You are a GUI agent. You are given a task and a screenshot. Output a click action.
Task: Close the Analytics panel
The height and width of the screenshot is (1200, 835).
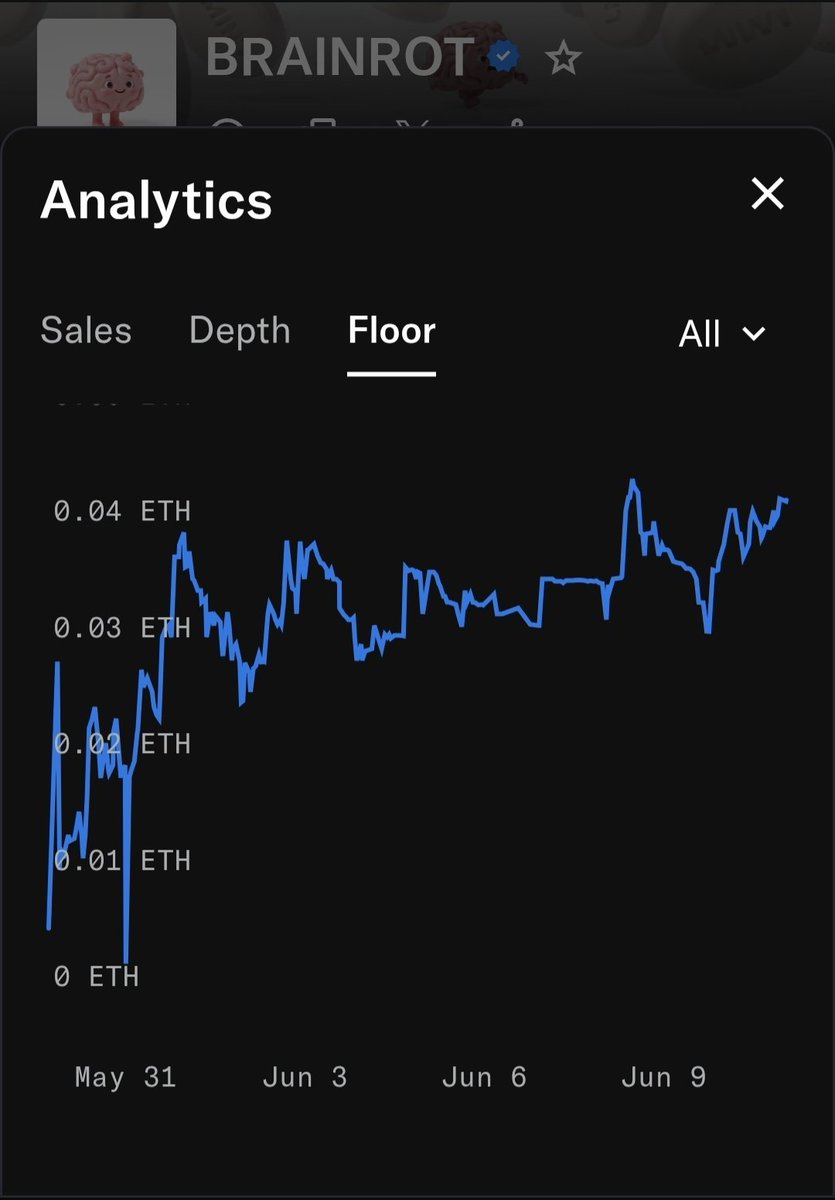[767, 194]
